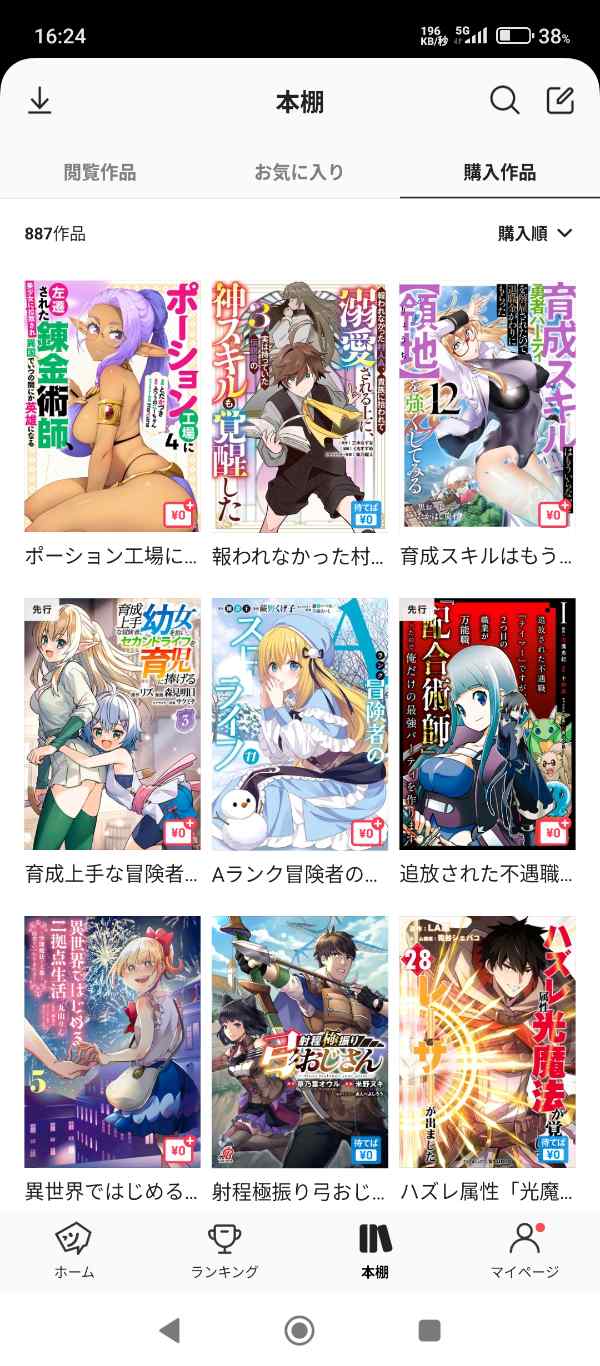The height and width of the screenshot is (1366, 600).
Task: Open the manga ポーション工場に…
Action: (x=112, y=406)
